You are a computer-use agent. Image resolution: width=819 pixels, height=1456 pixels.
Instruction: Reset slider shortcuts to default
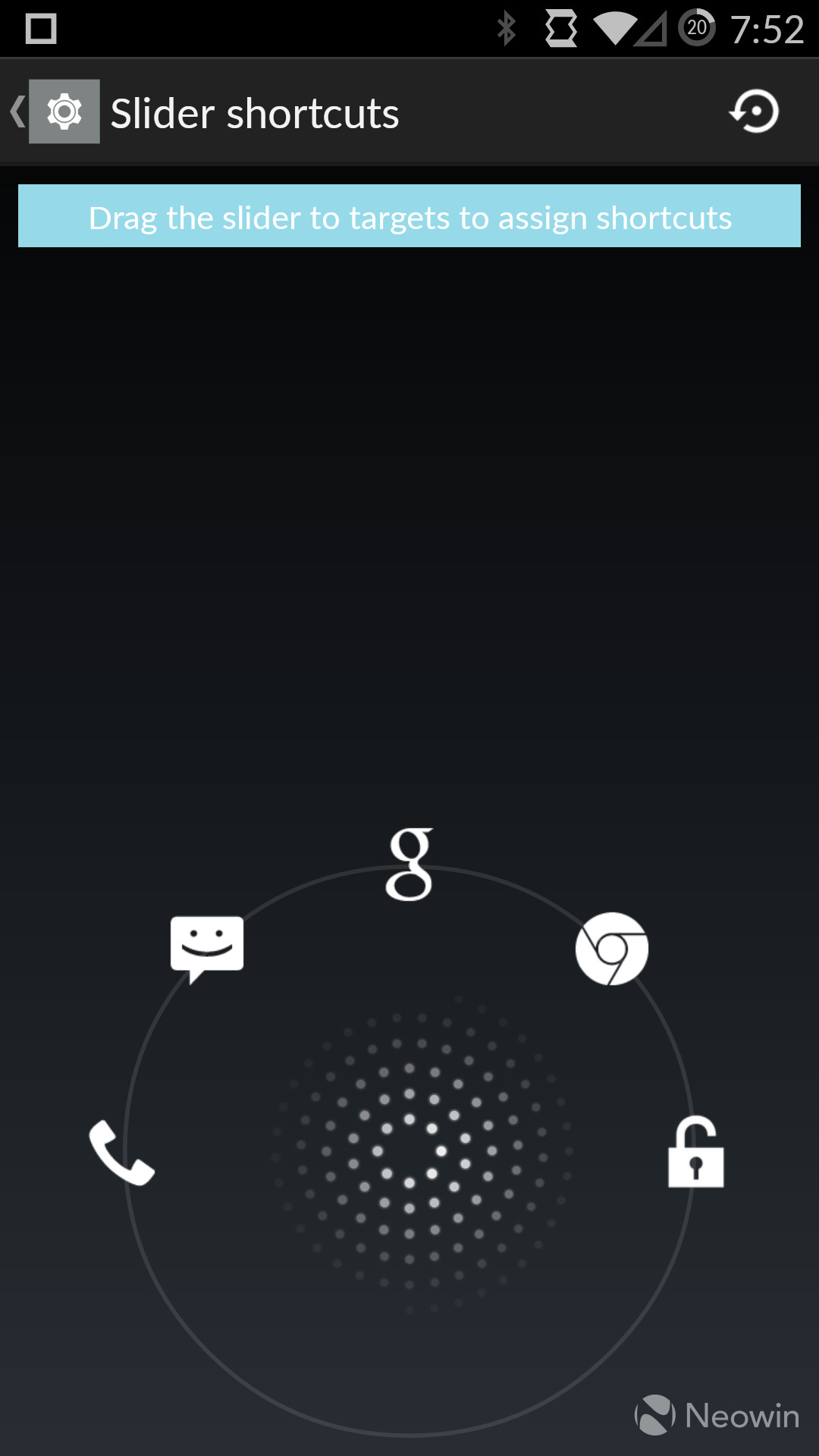754,111
